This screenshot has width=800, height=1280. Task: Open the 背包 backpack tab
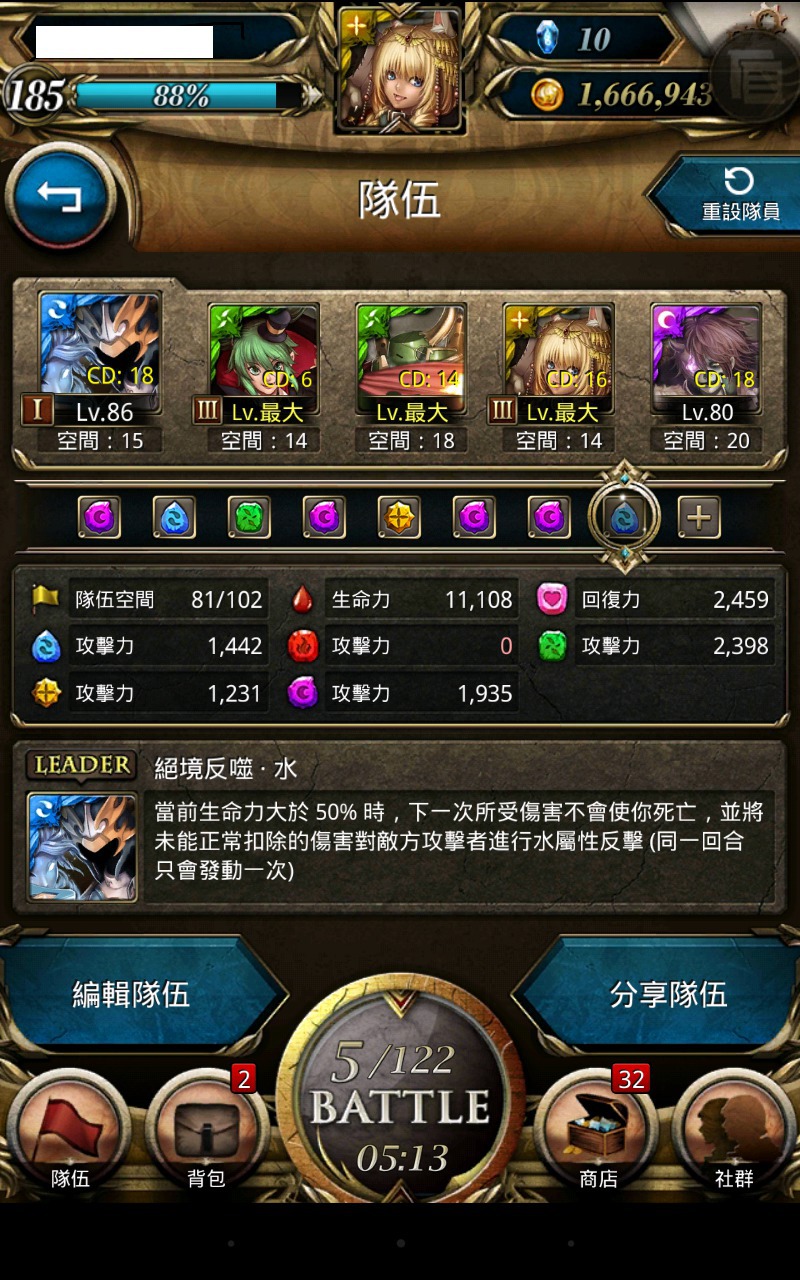point(207,1135)
